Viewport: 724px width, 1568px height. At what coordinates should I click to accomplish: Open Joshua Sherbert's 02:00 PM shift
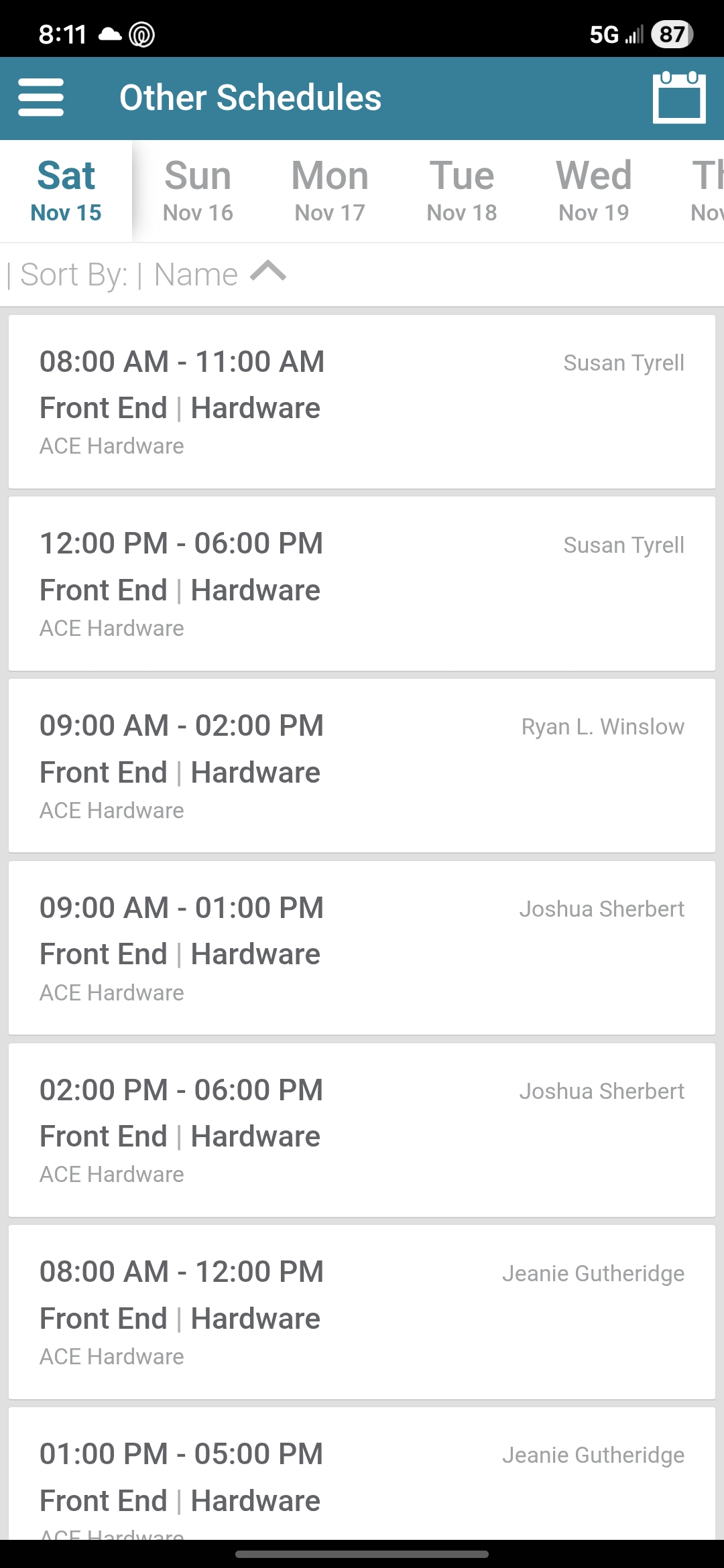pos(362,1130)
